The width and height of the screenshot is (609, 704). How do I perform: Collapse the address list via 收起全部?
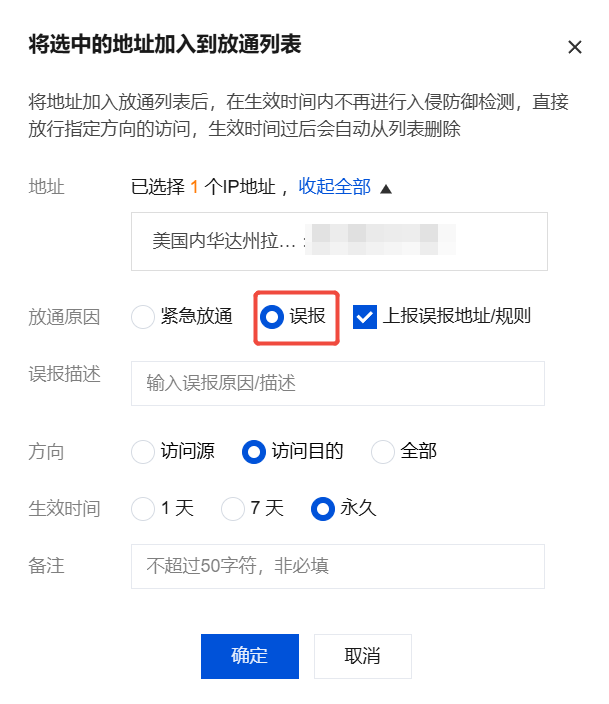(335, 187)
